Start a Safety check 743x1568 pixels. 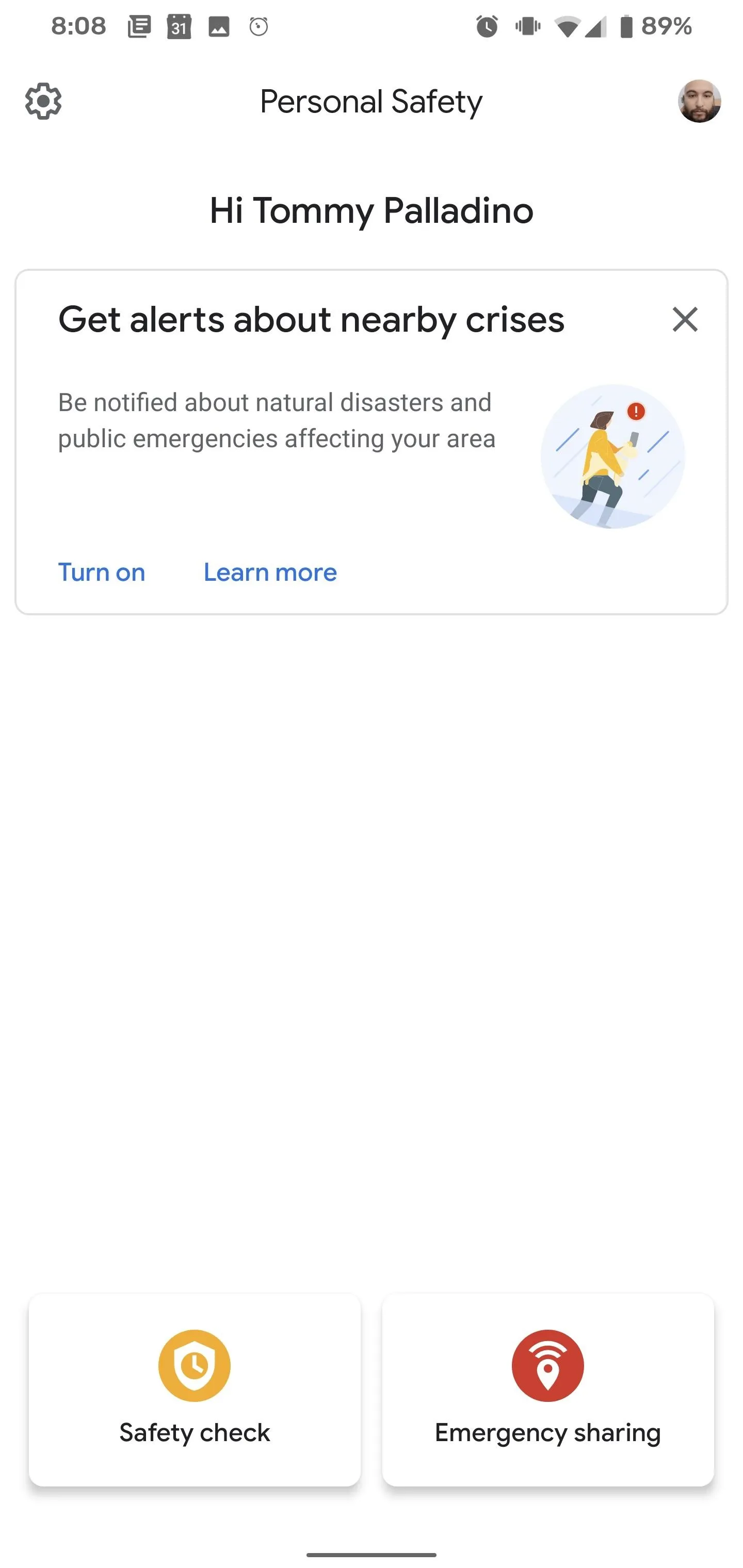click(195, 1390)
